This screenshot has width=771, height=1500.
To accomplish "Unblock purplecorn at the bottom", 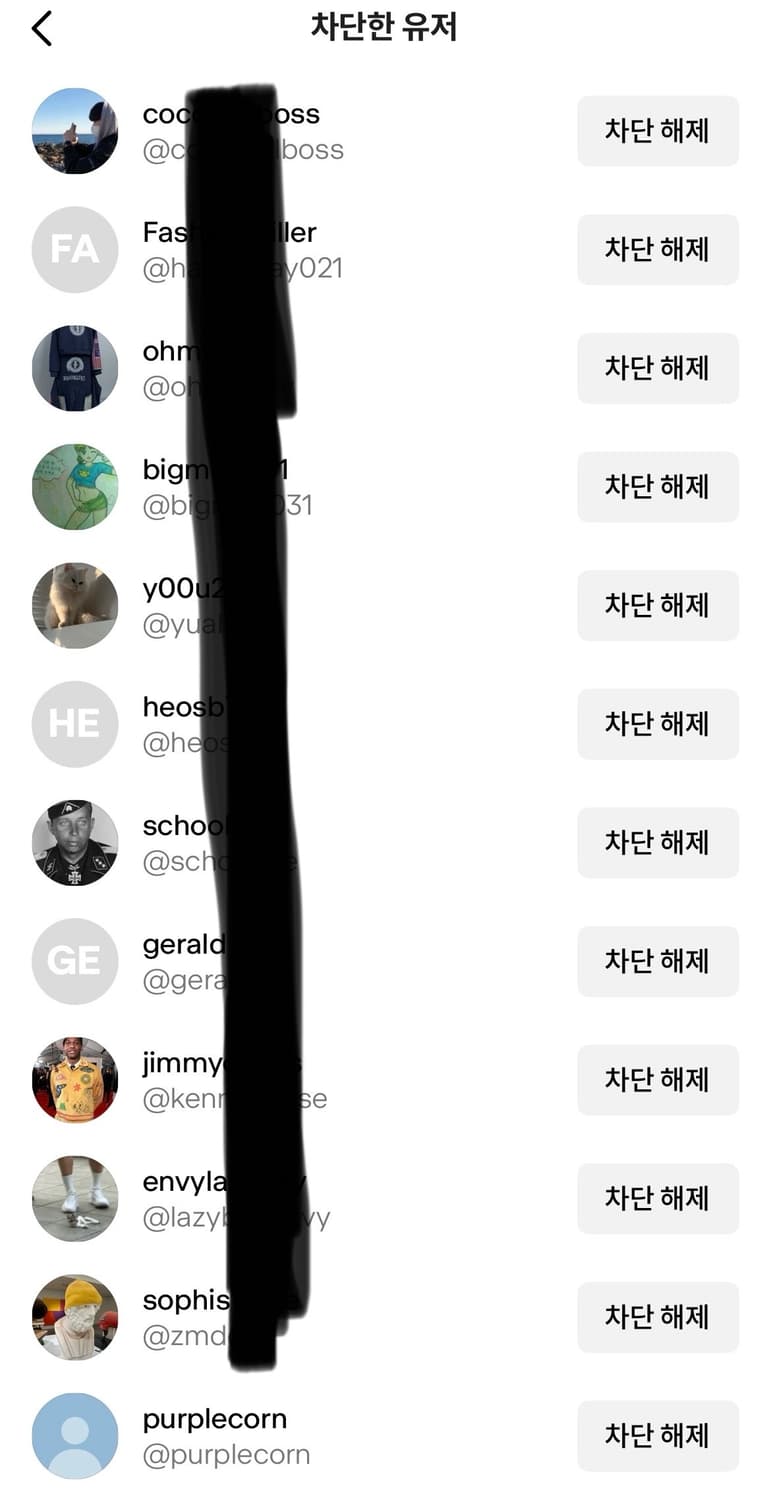I will pyautogui.click(x=657, y=1436).
